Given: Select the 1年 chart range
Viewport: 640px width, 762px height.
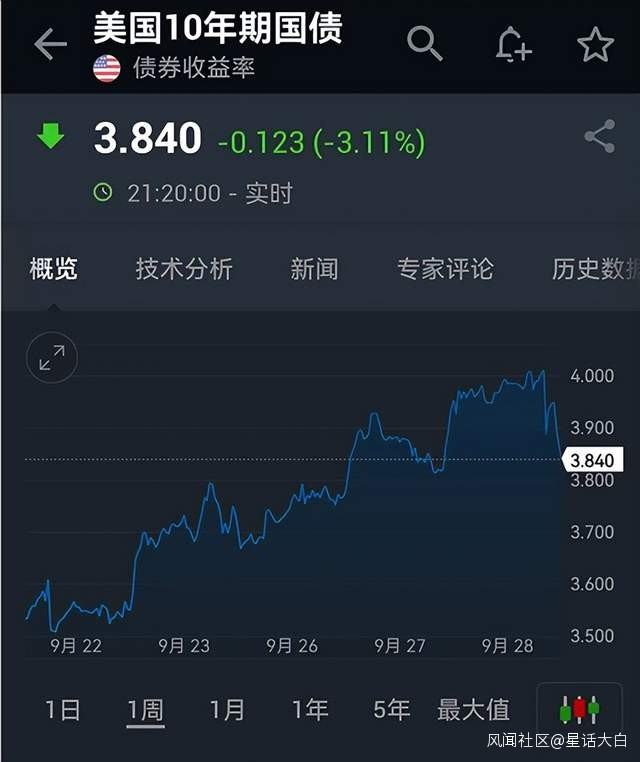Looking at the screenshot, I should (309, 710).
